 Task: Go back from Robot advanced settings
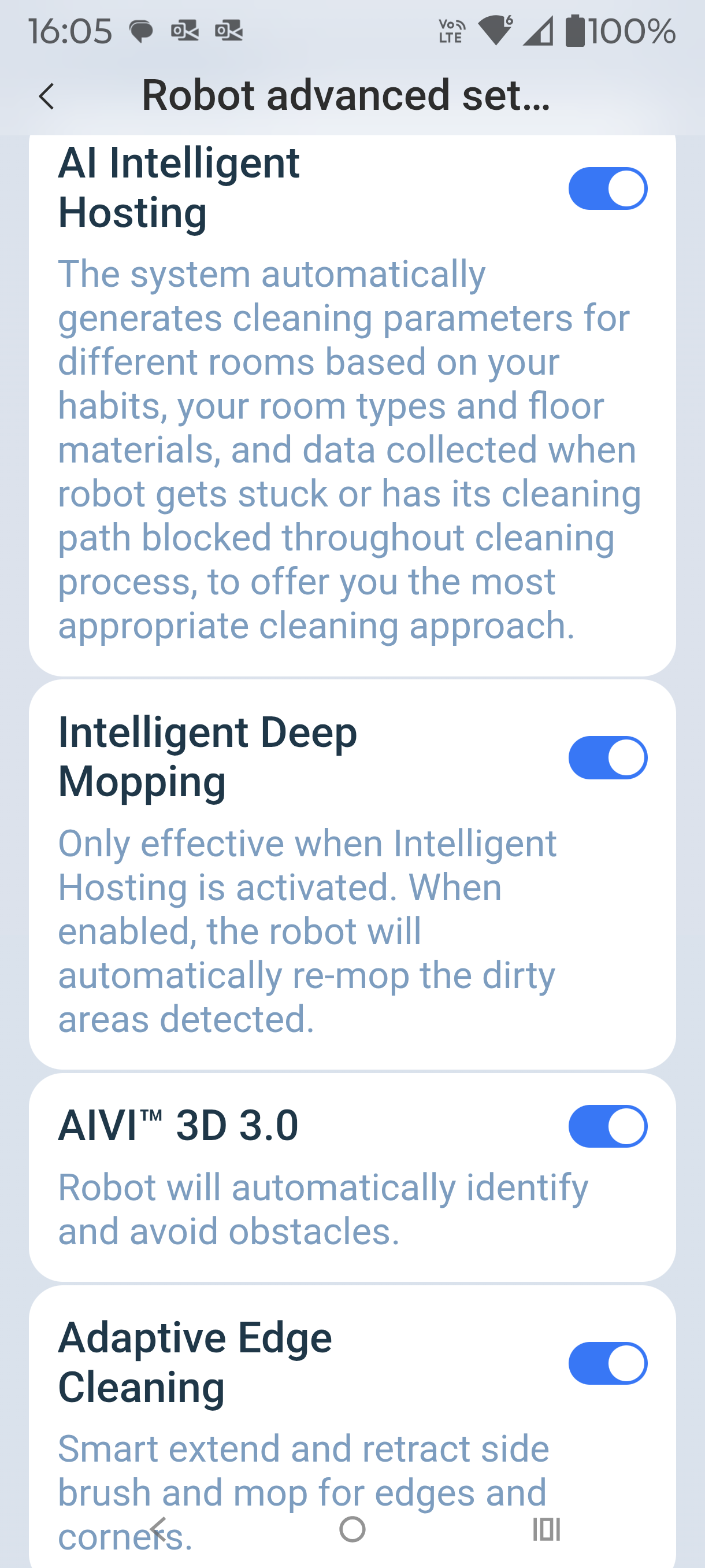47,97
